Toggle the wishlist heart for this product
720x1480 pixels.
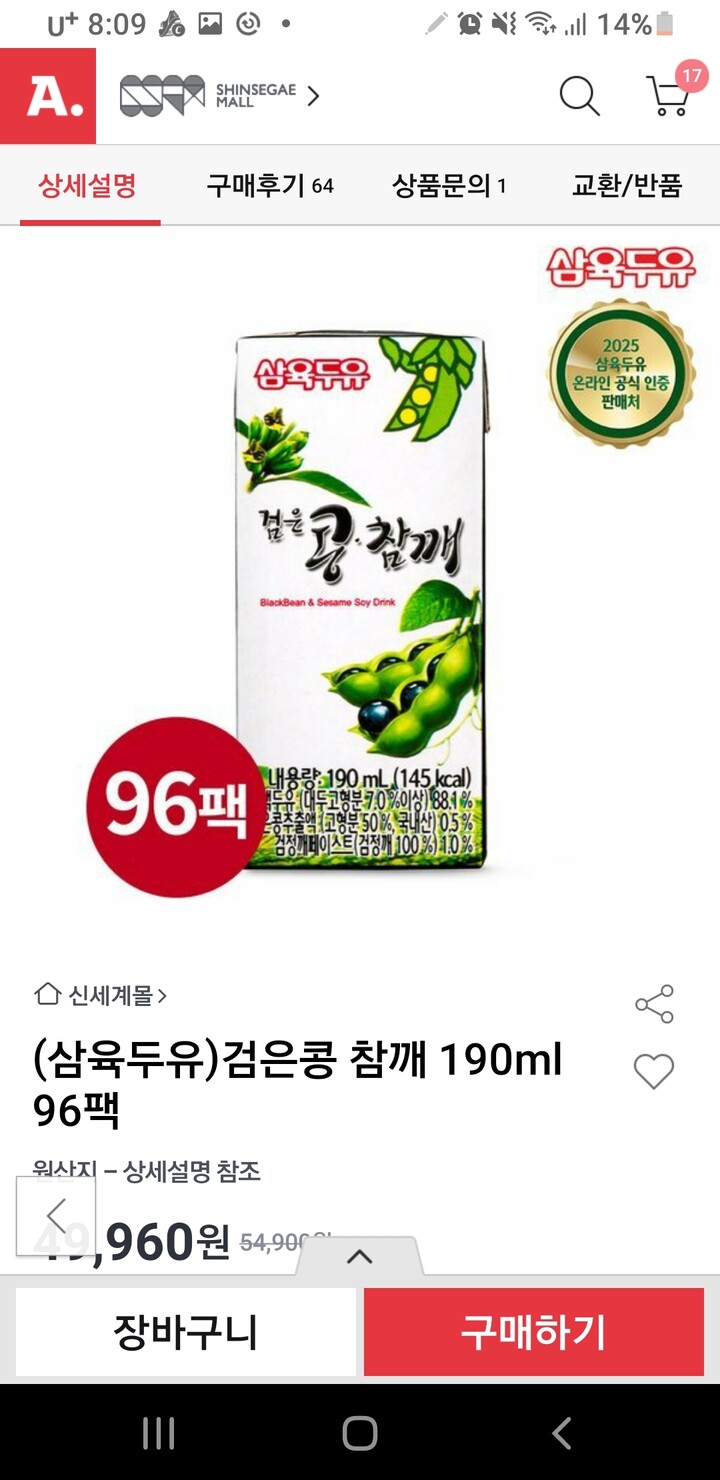tap(654, 1071)
